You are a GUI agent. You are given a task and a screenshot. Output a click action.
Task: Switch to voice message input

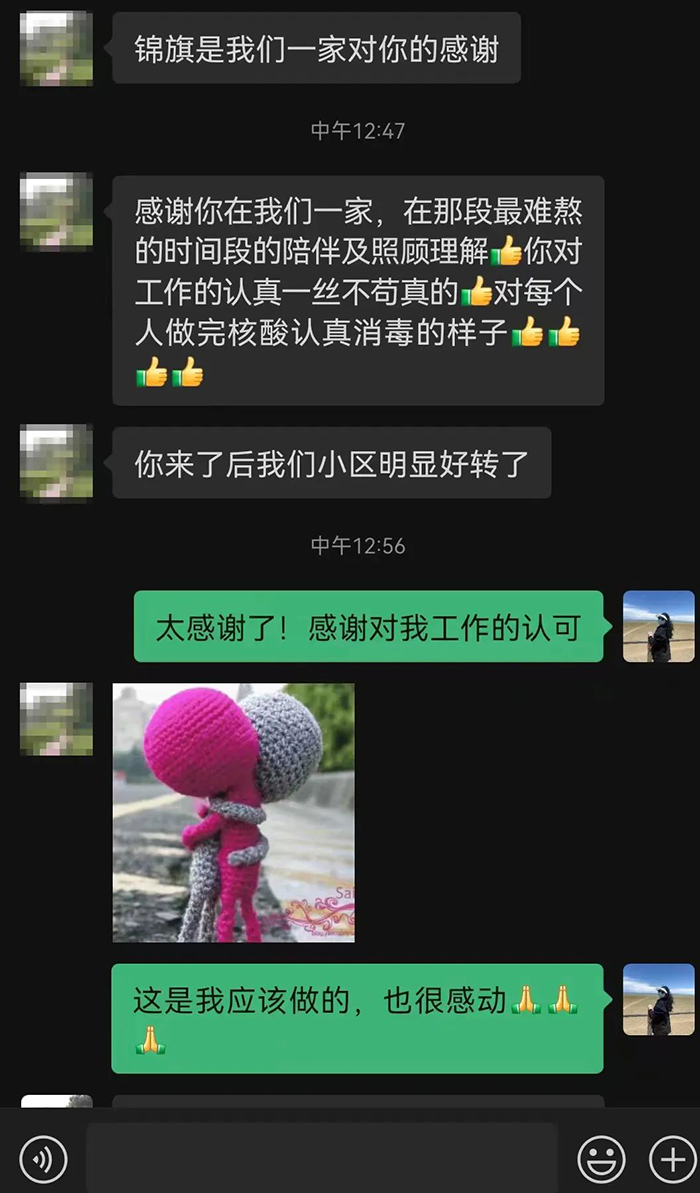point(43,1160)
